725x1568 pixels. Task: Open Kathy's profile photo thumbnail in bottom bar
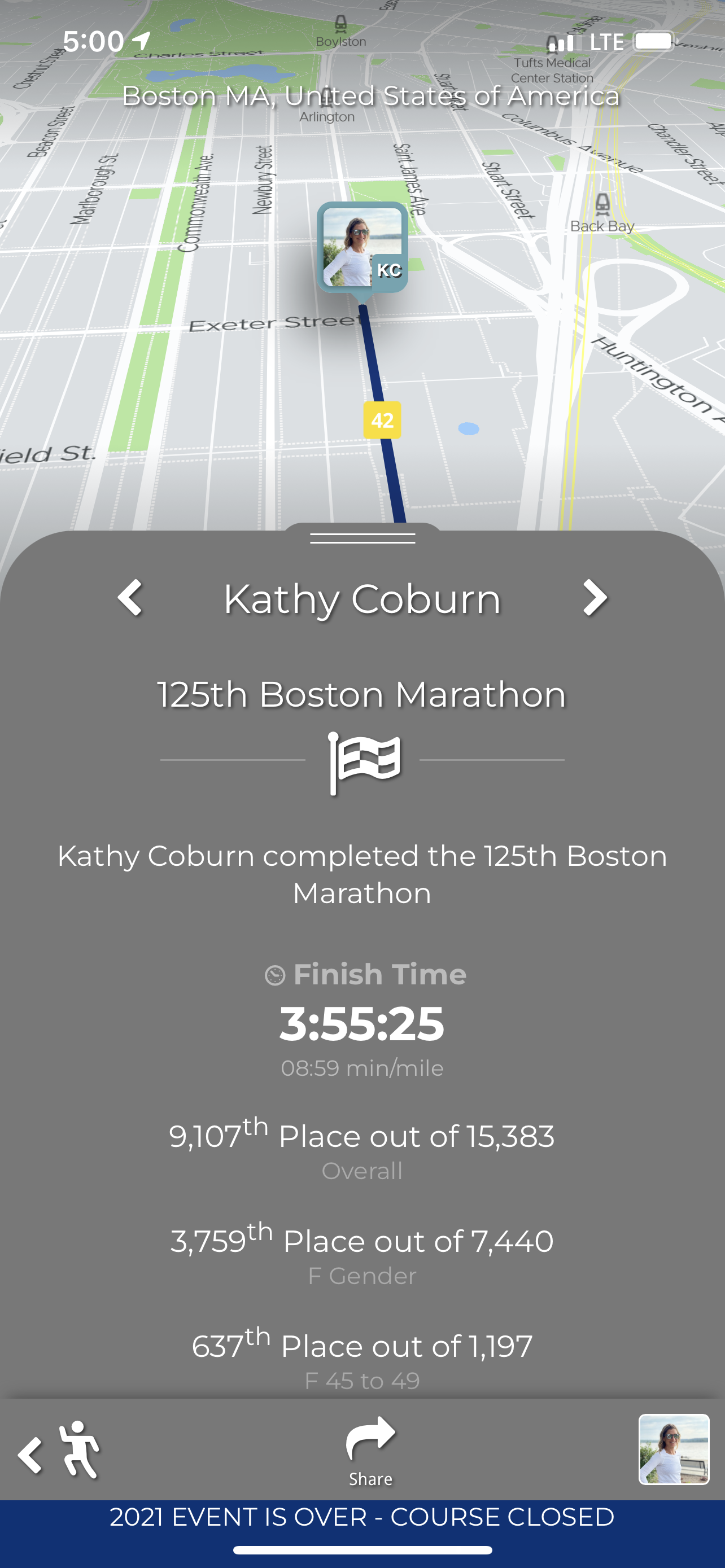pos(674,1449)
